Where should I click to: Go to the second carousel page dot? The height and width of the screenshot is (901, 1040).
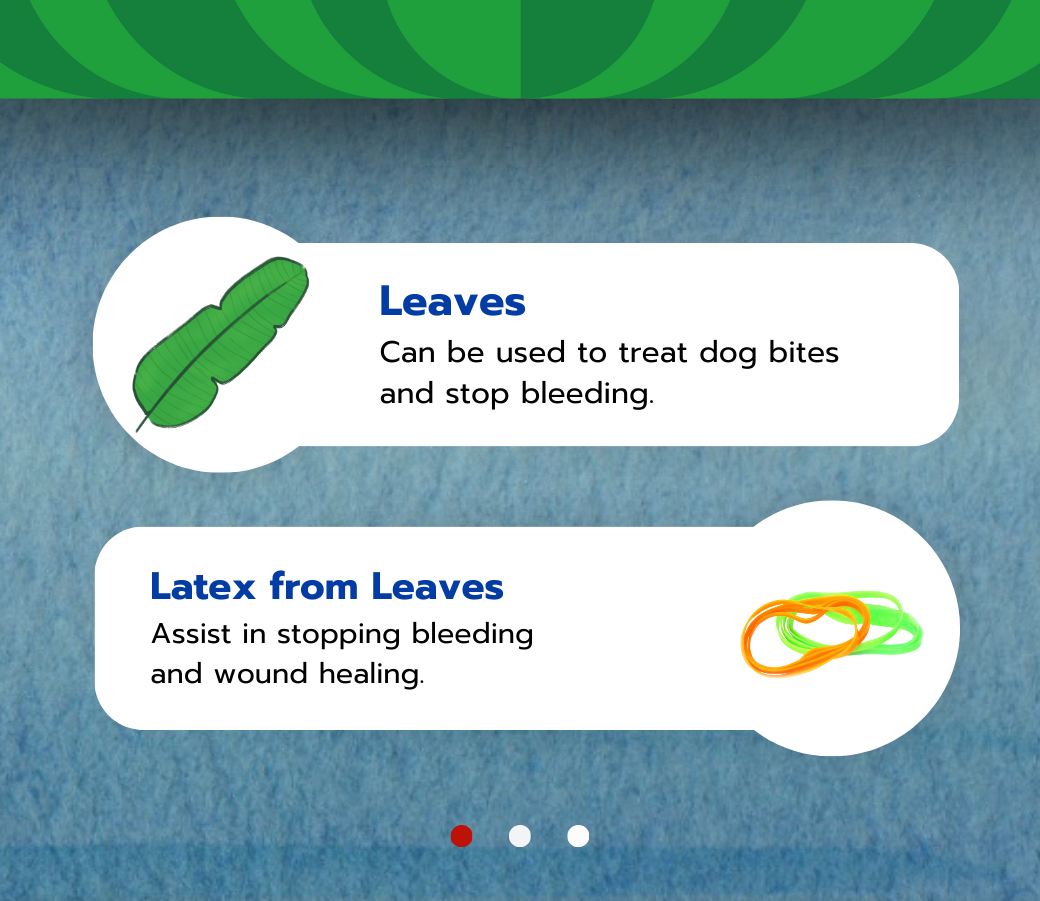pos(520,836)
